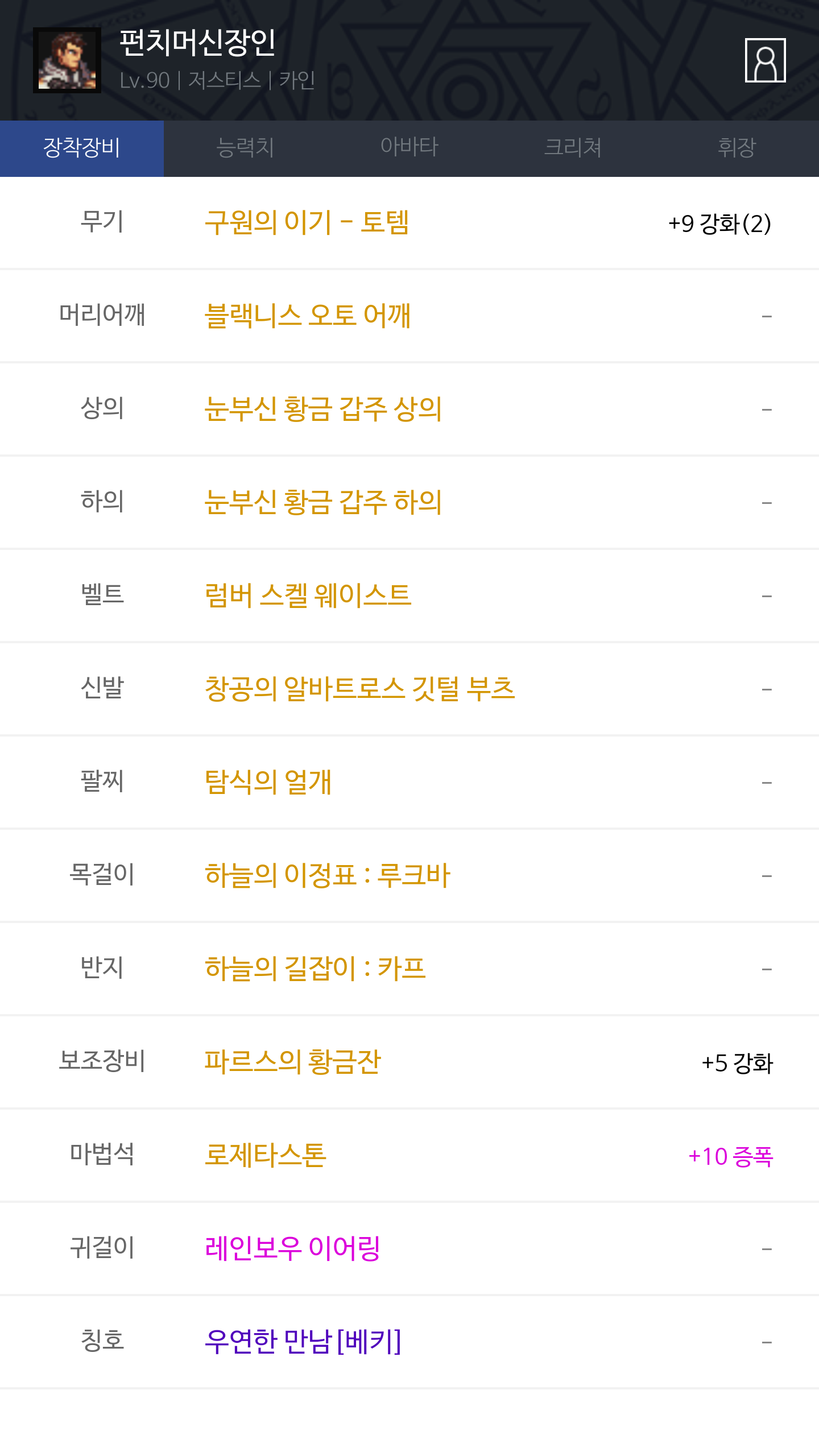Open necklace 하늘의 이정표 : 루크바

[x=328, y=875]
